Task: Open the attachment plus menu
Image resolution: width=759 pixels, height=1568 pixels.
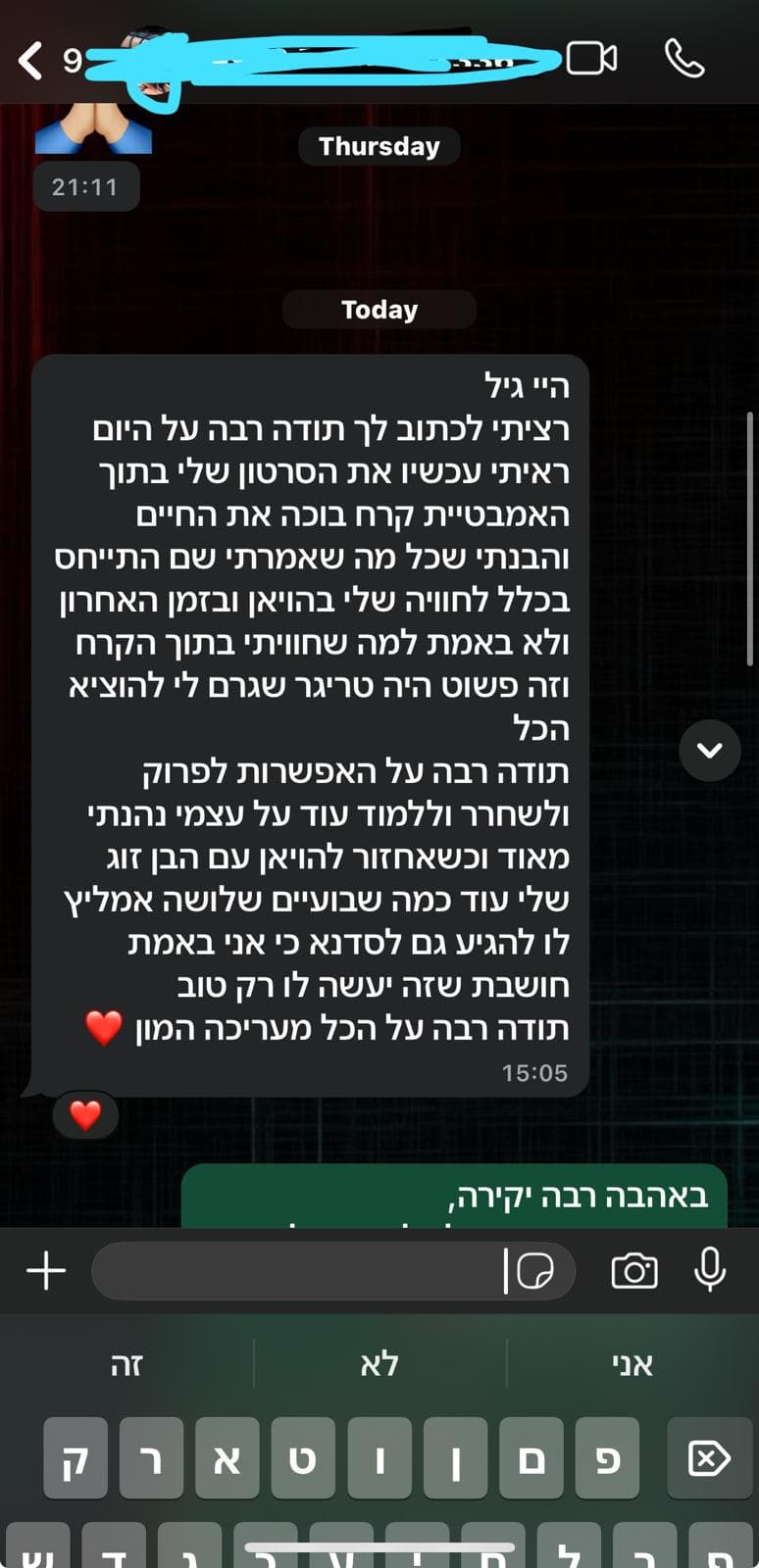Action: tap(46, 1271)
